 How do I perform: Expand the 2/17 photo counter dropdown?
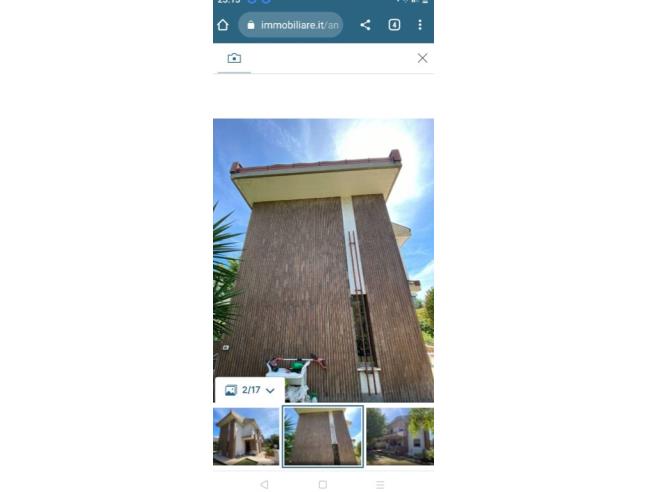tap(249, 390)
